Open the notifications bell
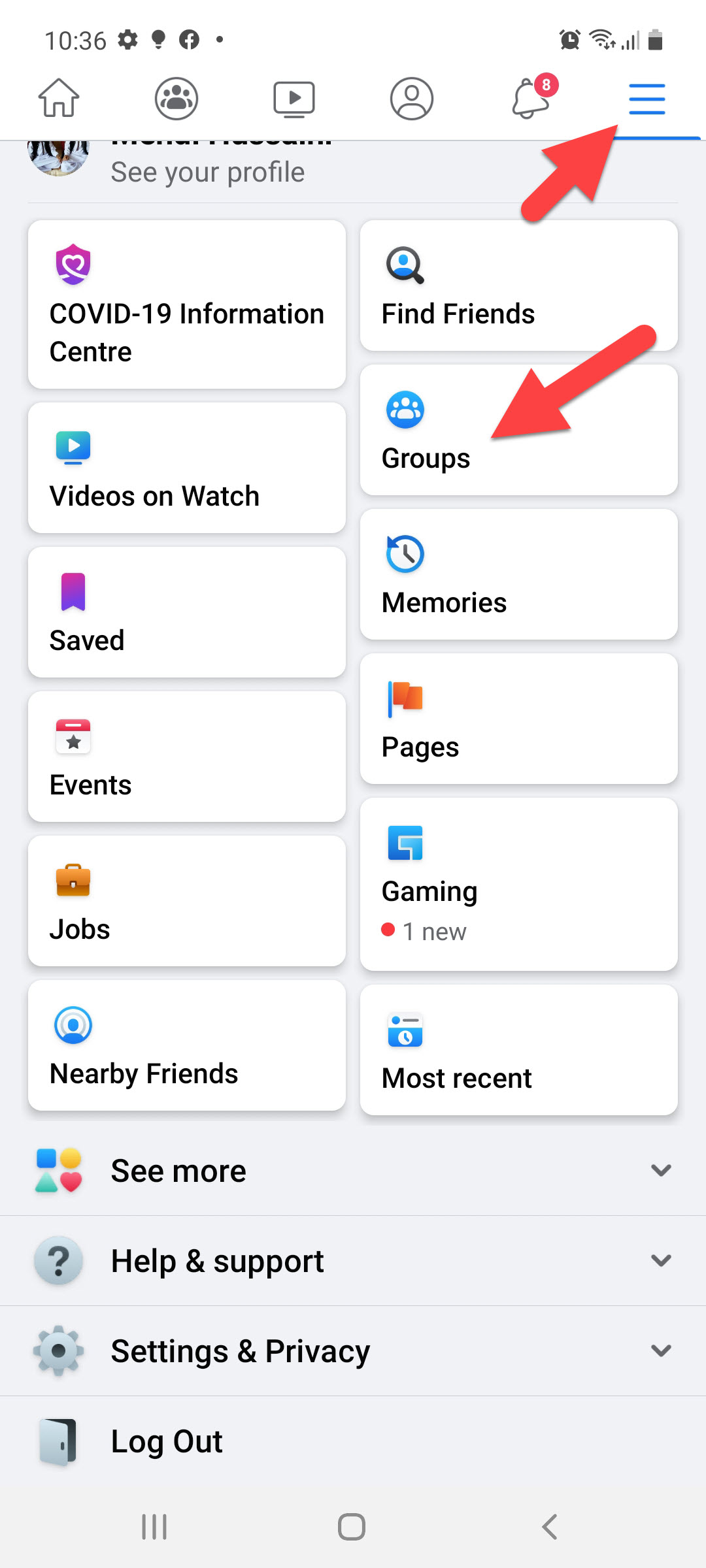The image size is (706, 1568). (x=531, y=99)
